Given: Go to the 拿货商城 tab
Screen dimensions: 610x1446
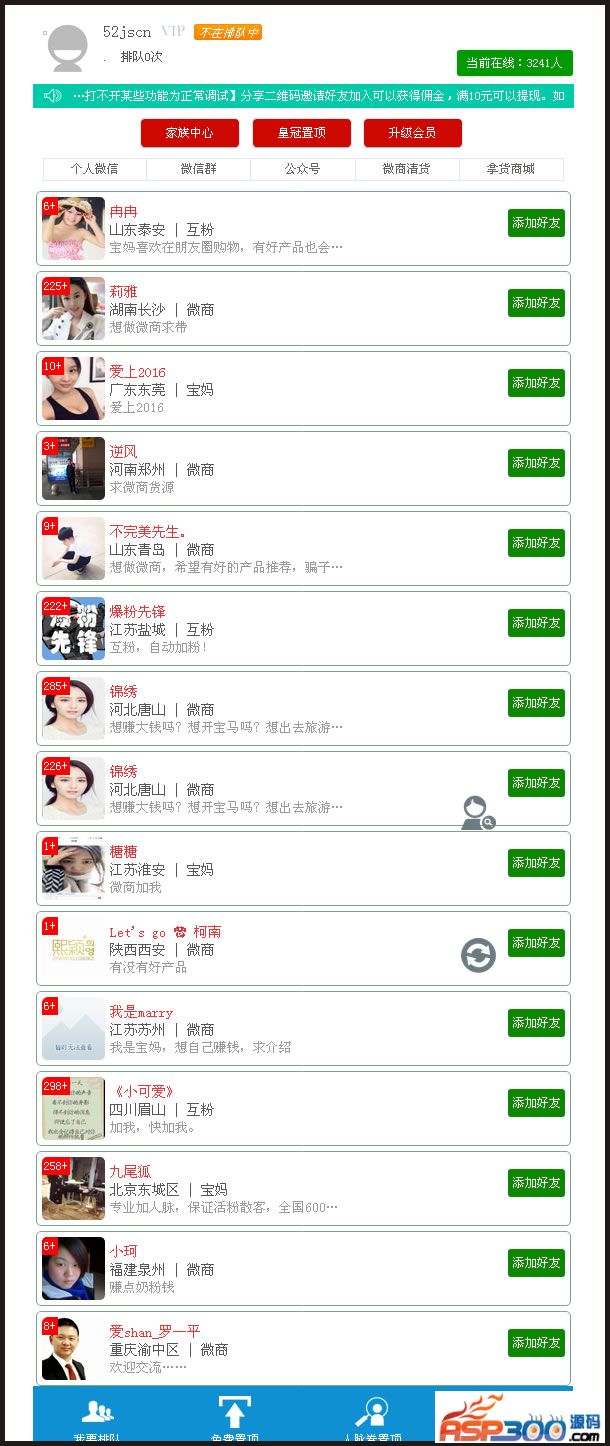Looking at the screenshot, I should point(510,169).
